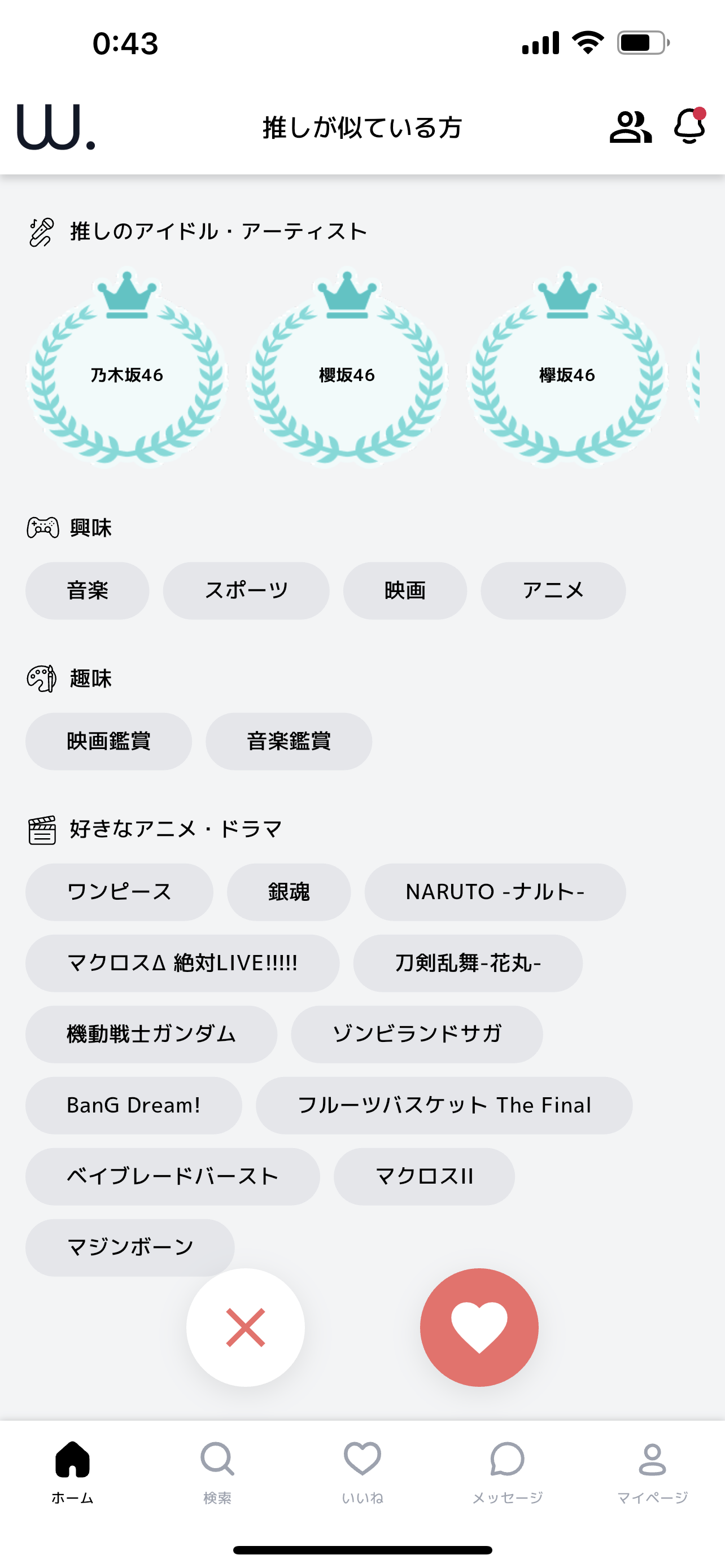725x1568 pixels.
Task: Open the notifications bell
Action: click(689, 126)
